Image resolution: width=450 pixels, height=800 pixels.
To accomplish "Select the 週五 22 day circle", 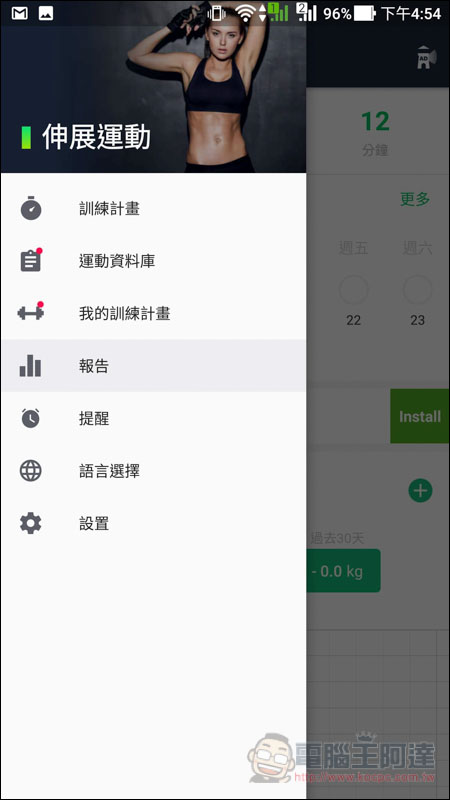I will tap(354, 290).
